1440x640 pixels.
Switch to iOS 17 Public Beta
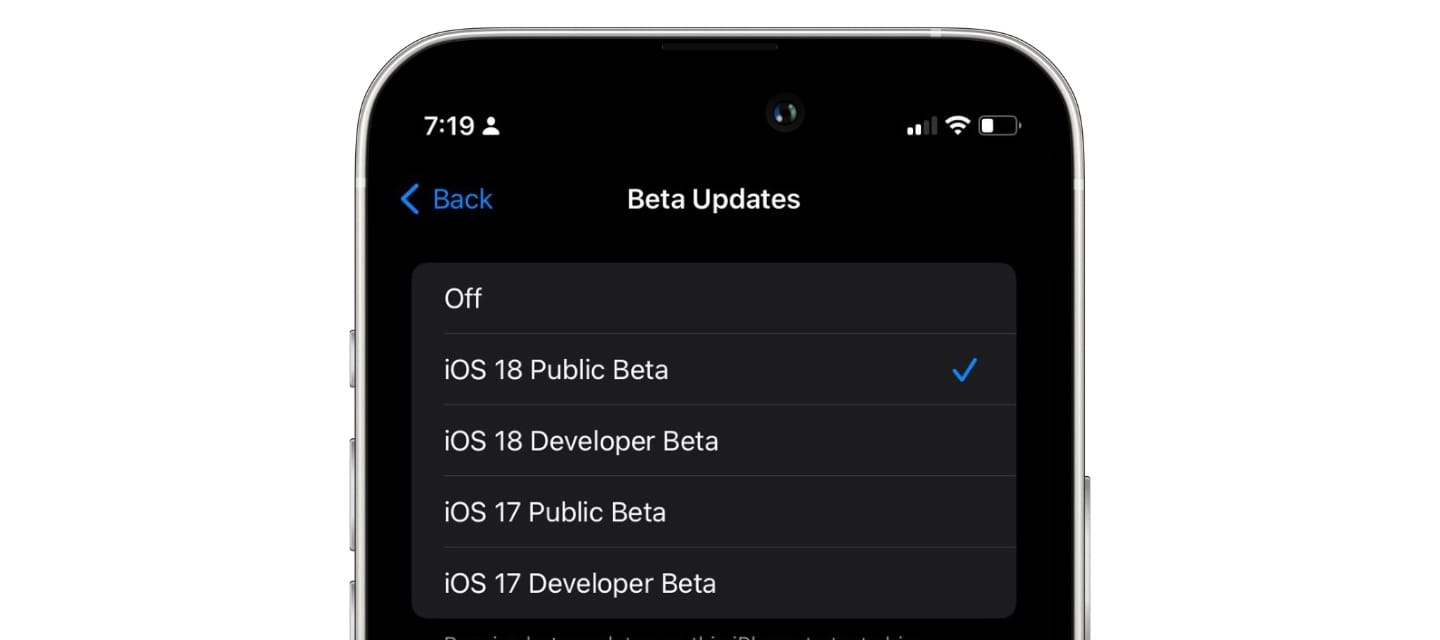[x=713, y=512]
